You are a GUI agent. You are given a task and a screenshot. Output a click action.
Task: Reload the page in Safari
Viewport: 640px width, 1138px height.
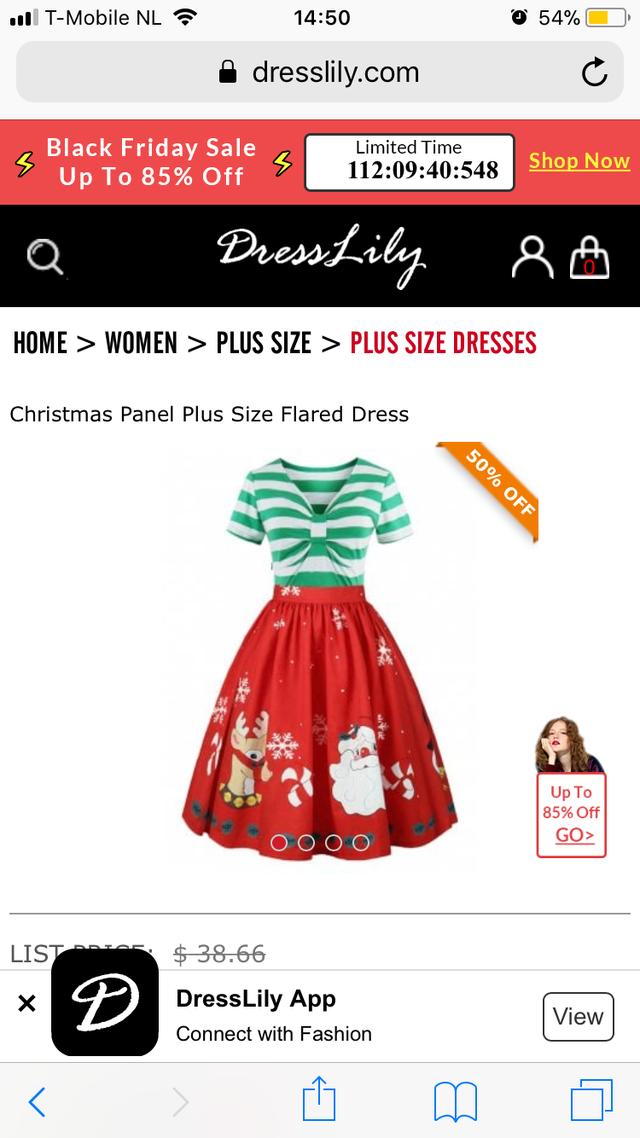(x=594, y=73)
